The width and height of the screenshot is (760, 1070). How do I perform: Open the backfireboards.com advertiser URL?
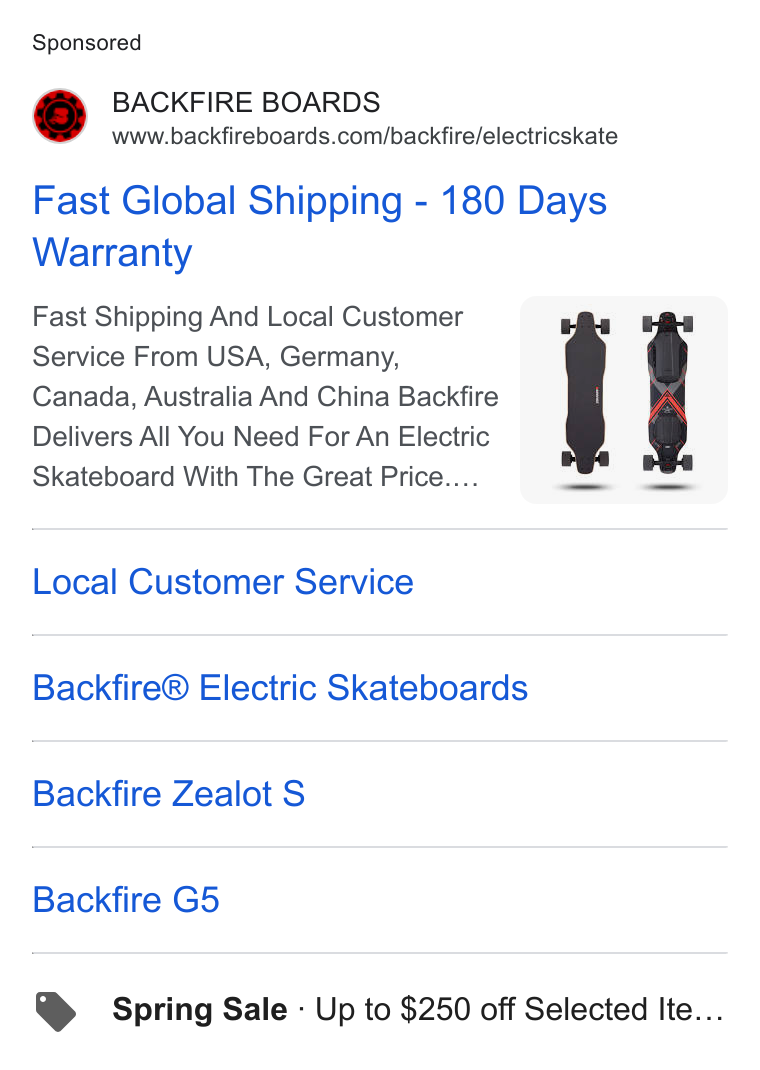click(x=365, y=136)
